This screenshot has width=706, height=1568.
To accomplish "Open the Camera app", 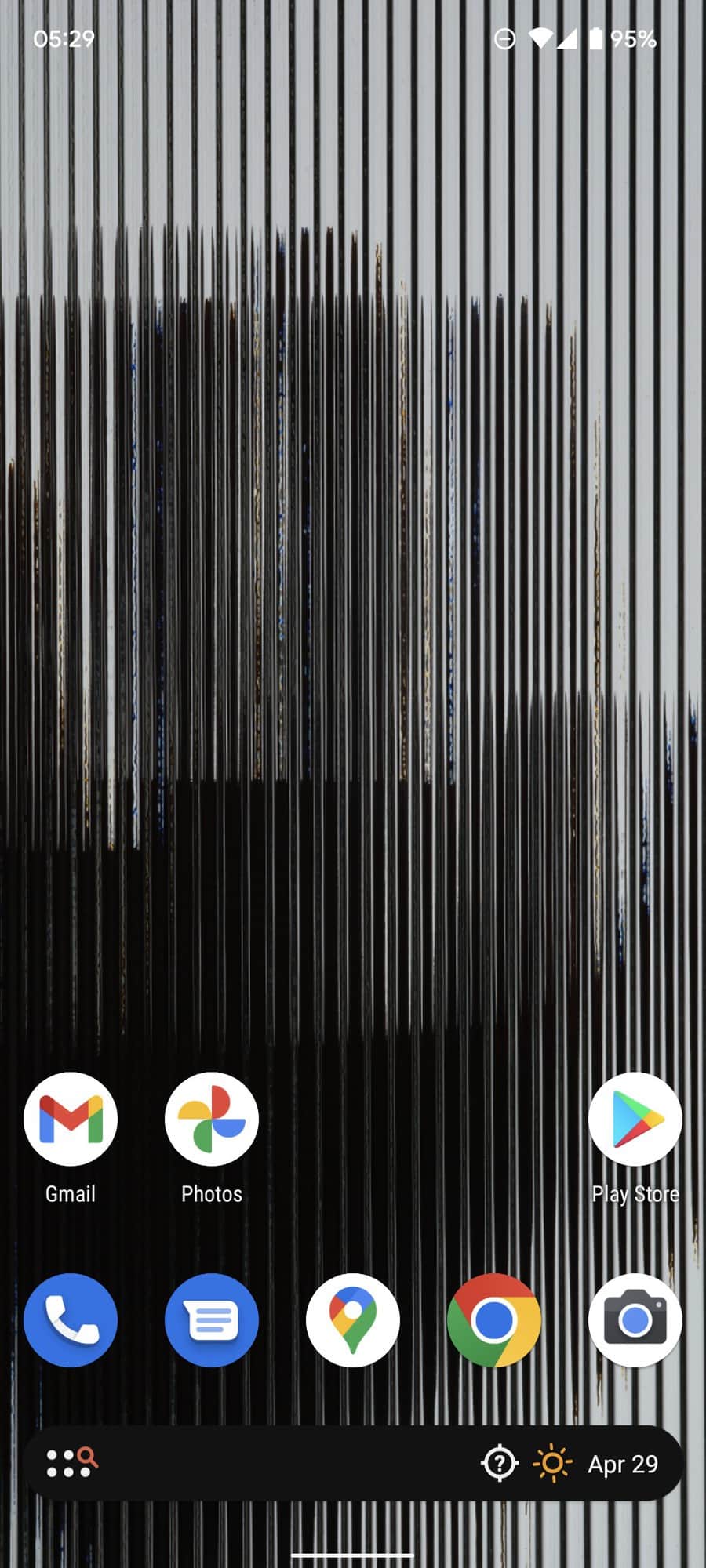I will click(x=635, y=1320).
